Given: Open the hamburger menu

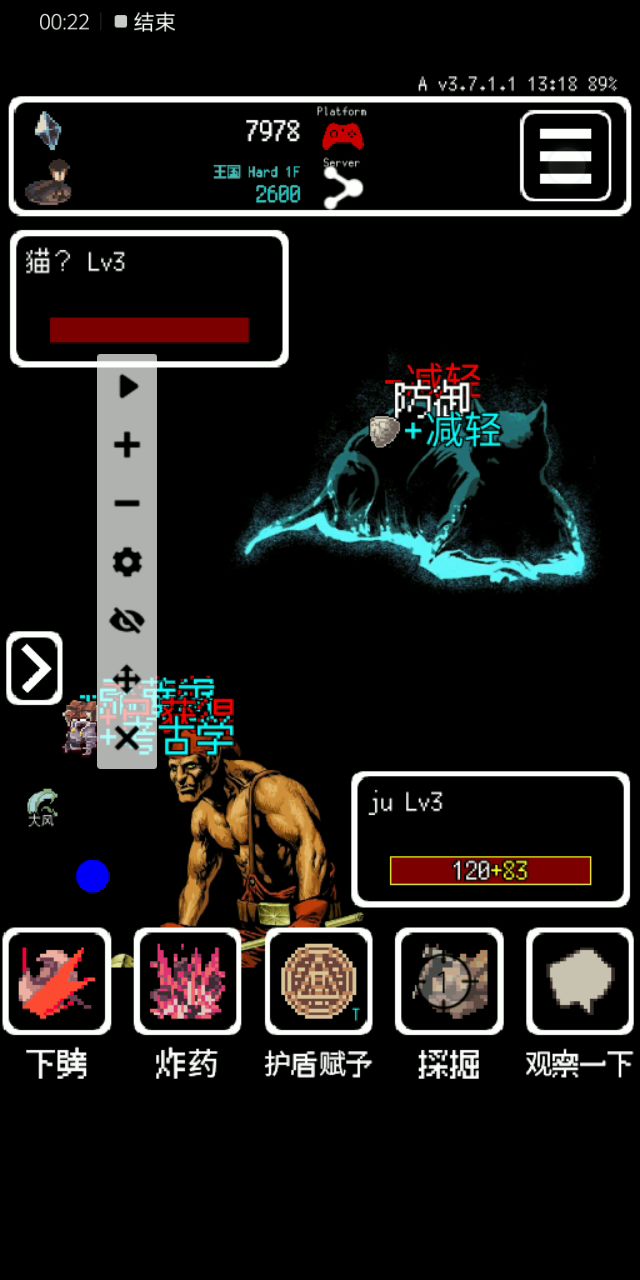Looking at the screenshot, I should pos(565,156).
